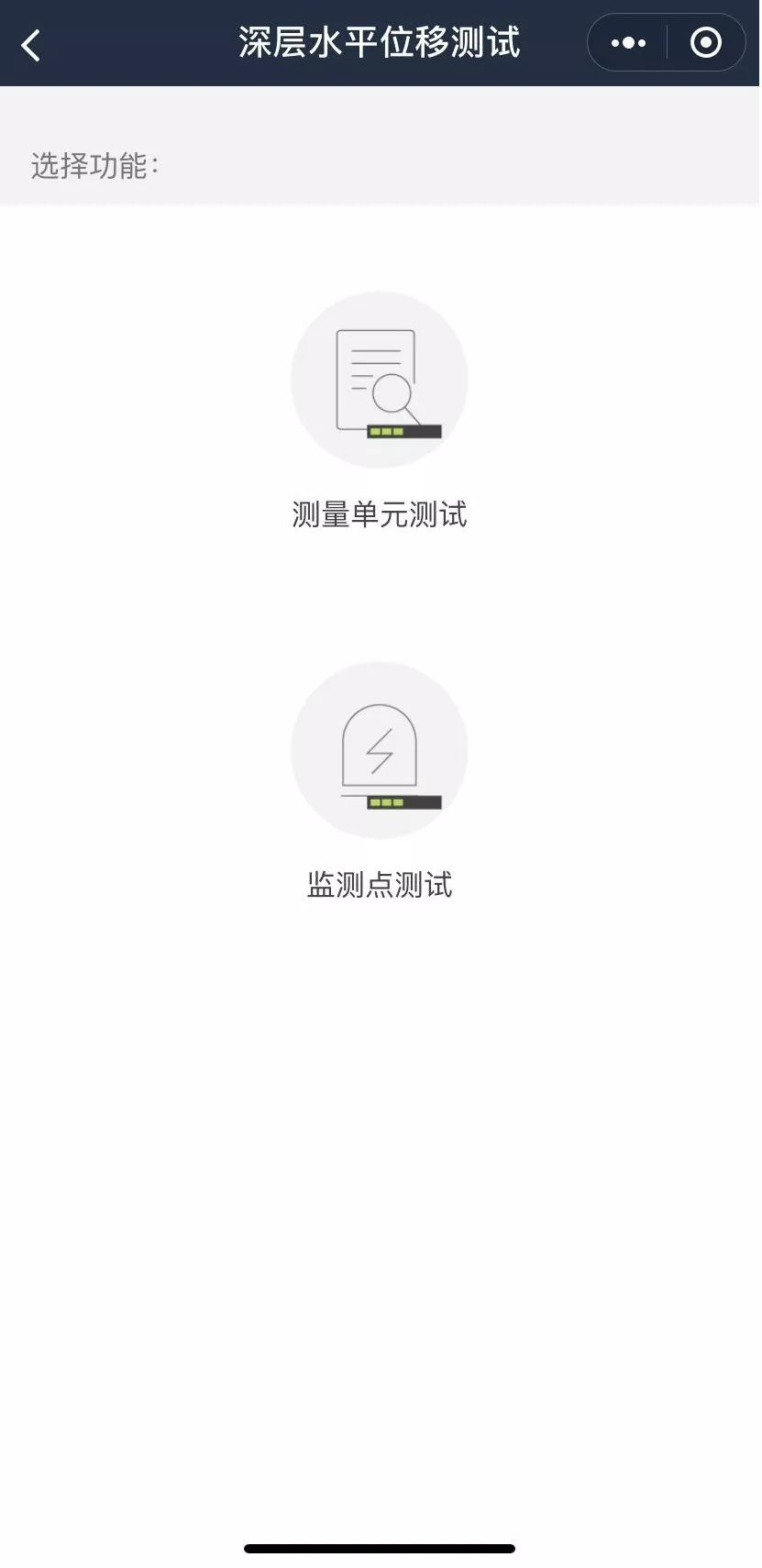Go back using the header arrow
762x1568 pixels.
pos(31,44)
